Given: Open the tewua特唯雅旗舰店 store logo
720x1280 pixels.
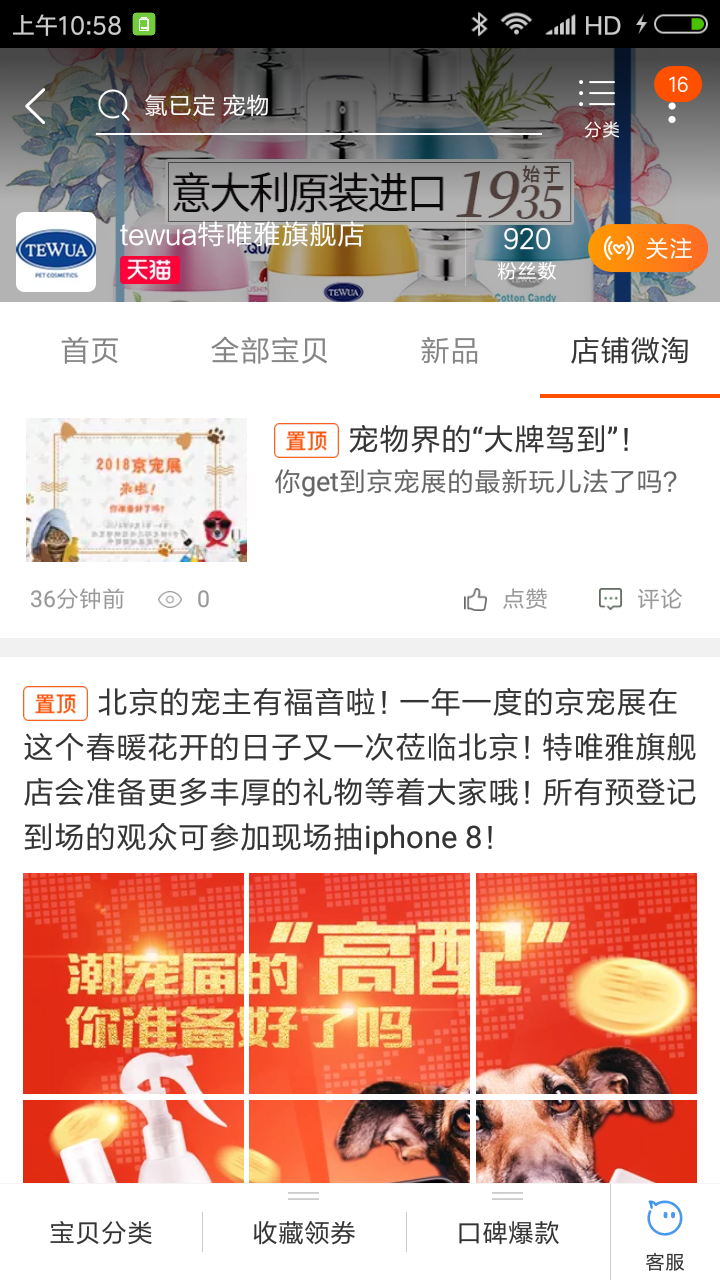Looking at the screenshot, I should pyautogui.click(x=56, y=251).
